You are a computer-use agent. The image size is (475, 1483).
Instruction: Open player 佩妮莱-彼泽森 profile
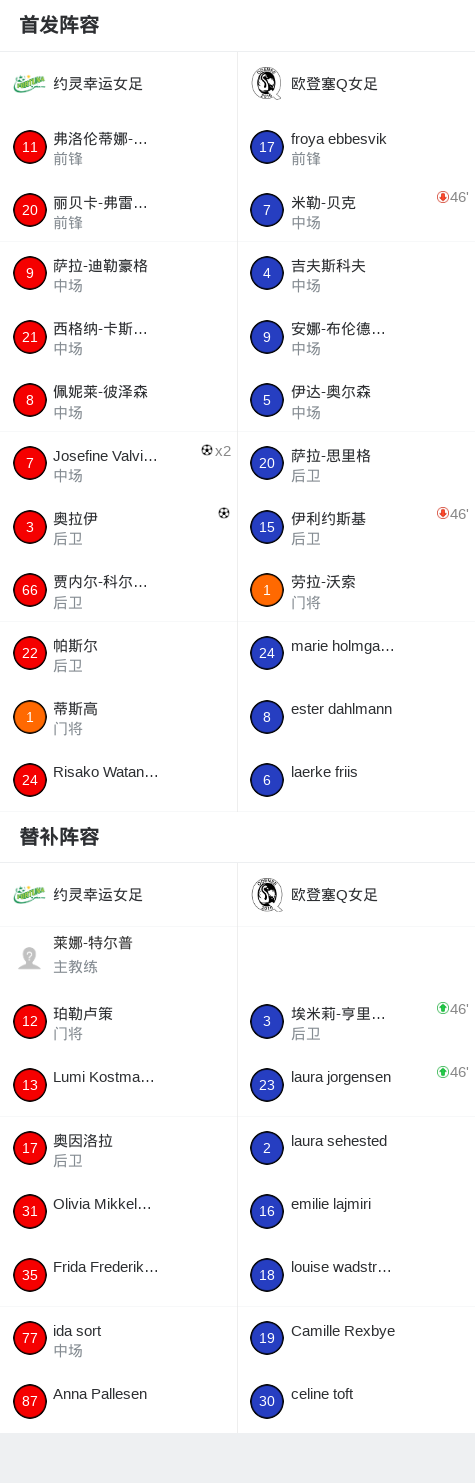click(x=118, y=400)
